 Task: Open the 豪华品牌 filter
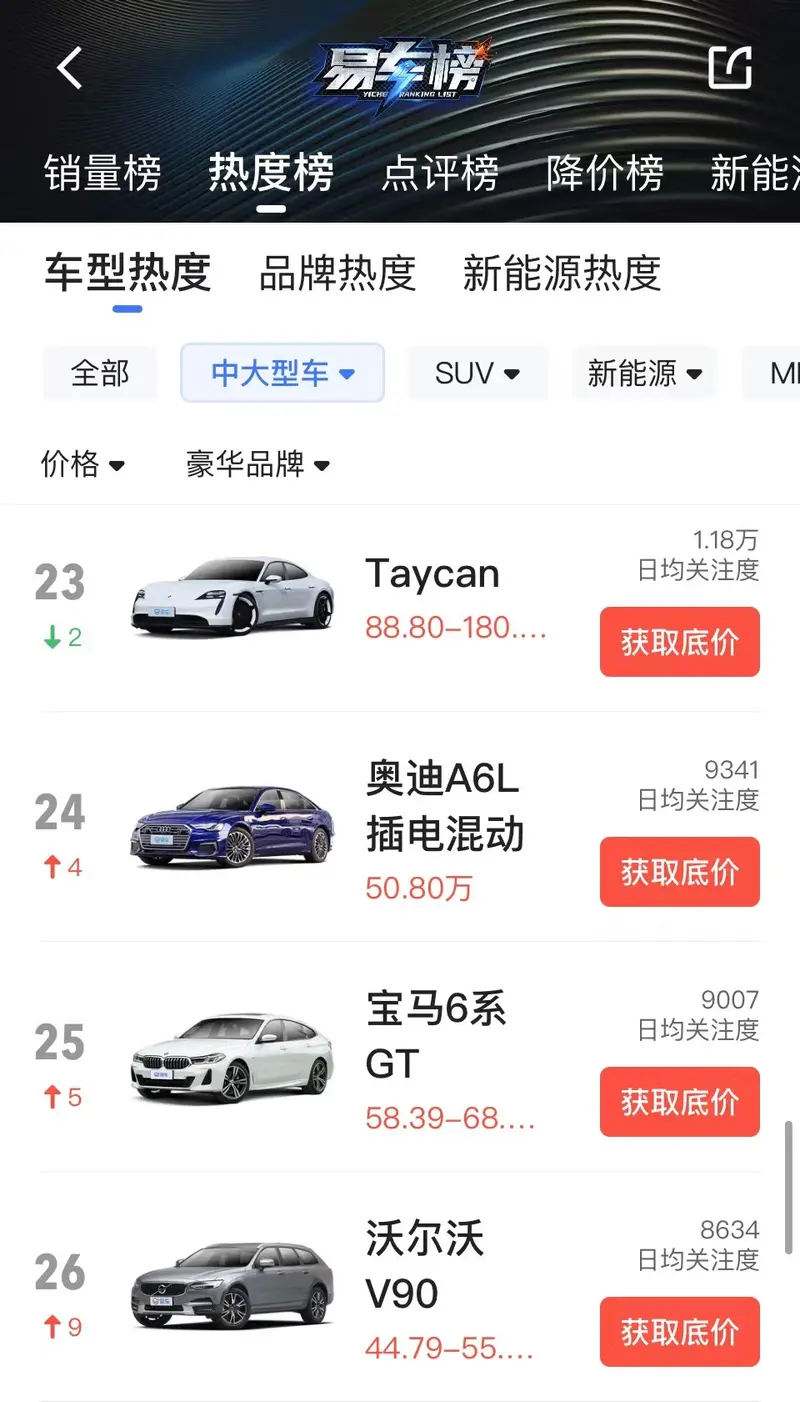pyautogui.click(x=258, y=464)
